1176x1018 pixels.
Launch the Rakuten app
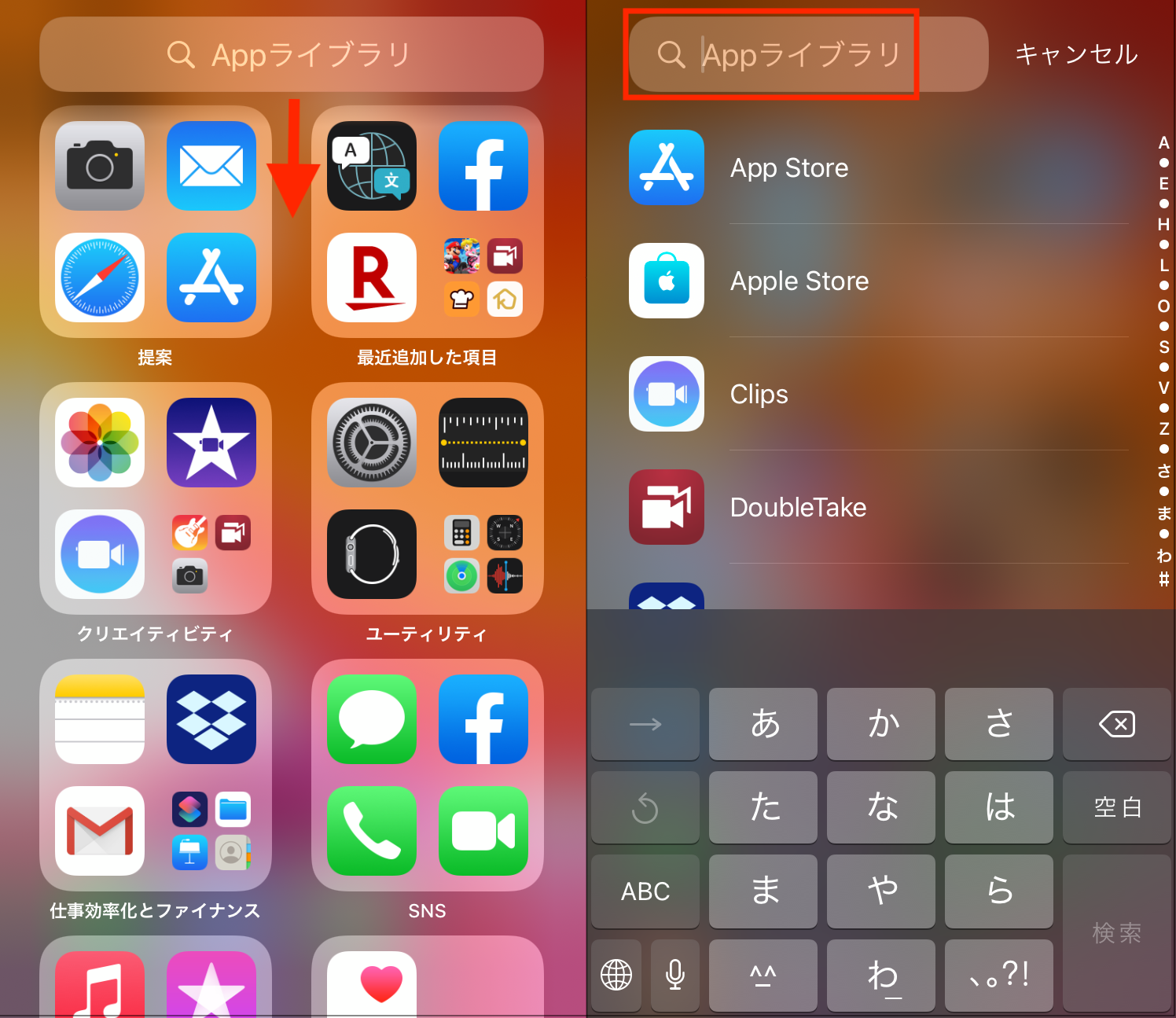372,277
